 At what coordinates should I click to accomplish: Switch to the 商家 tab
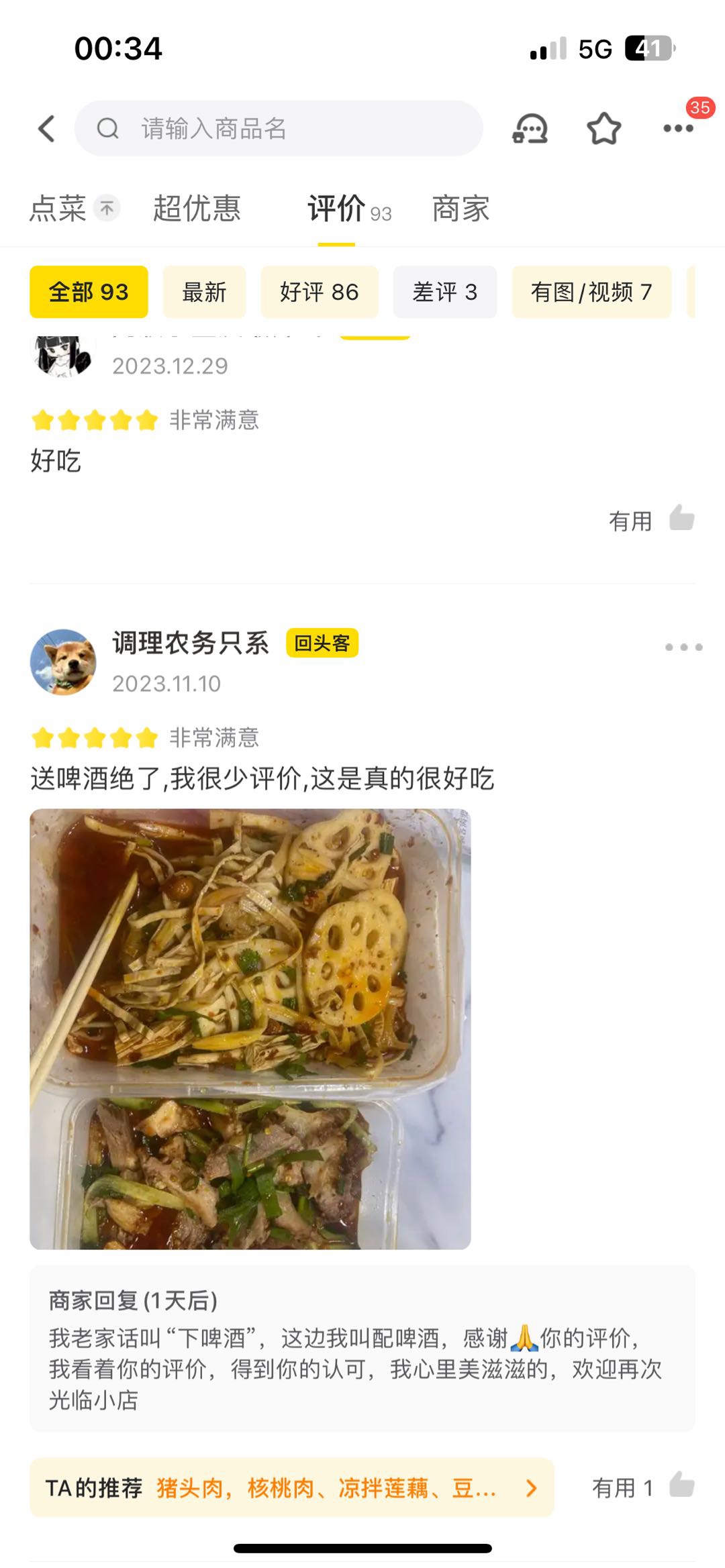(461, 208)
